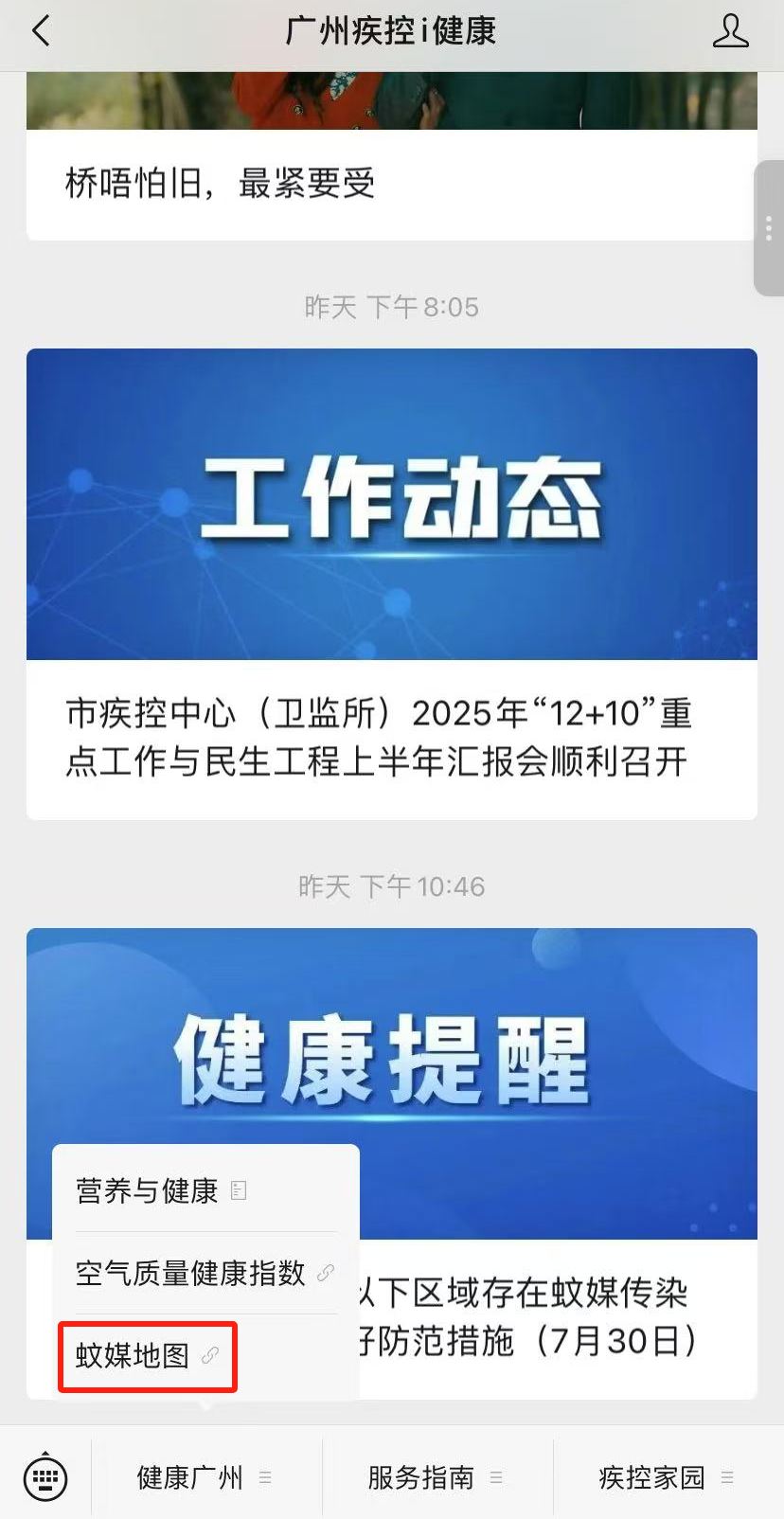
Task: Open the article 桥唔怕旧,最紧要受
Action: (x=220, y=183)
